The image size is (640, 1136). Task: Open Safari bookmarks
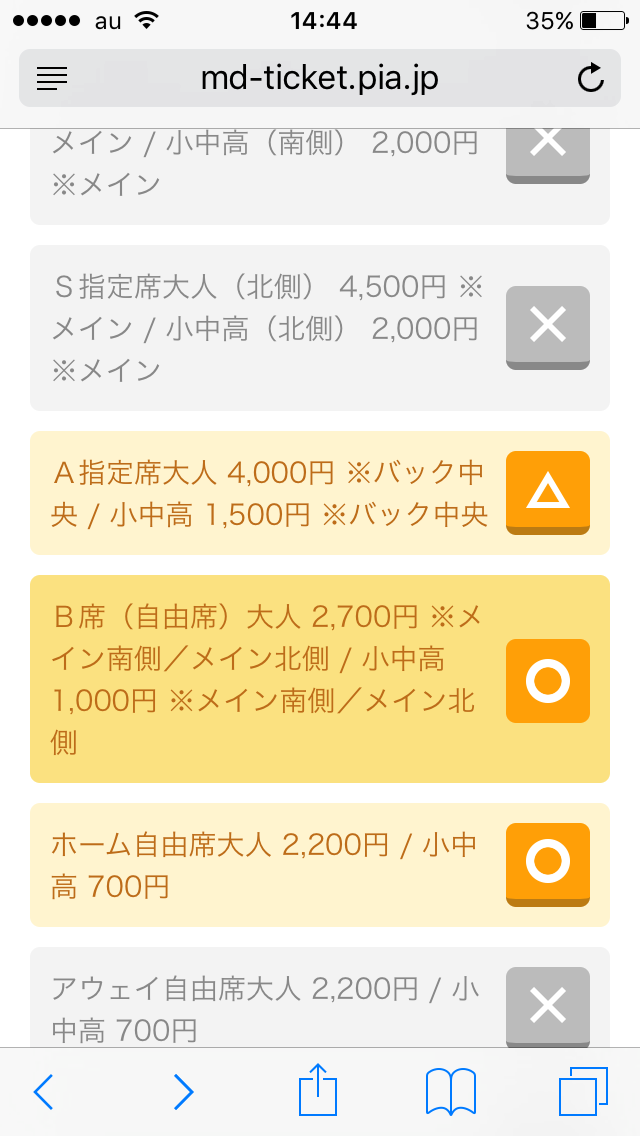[x=450, y=1091]
